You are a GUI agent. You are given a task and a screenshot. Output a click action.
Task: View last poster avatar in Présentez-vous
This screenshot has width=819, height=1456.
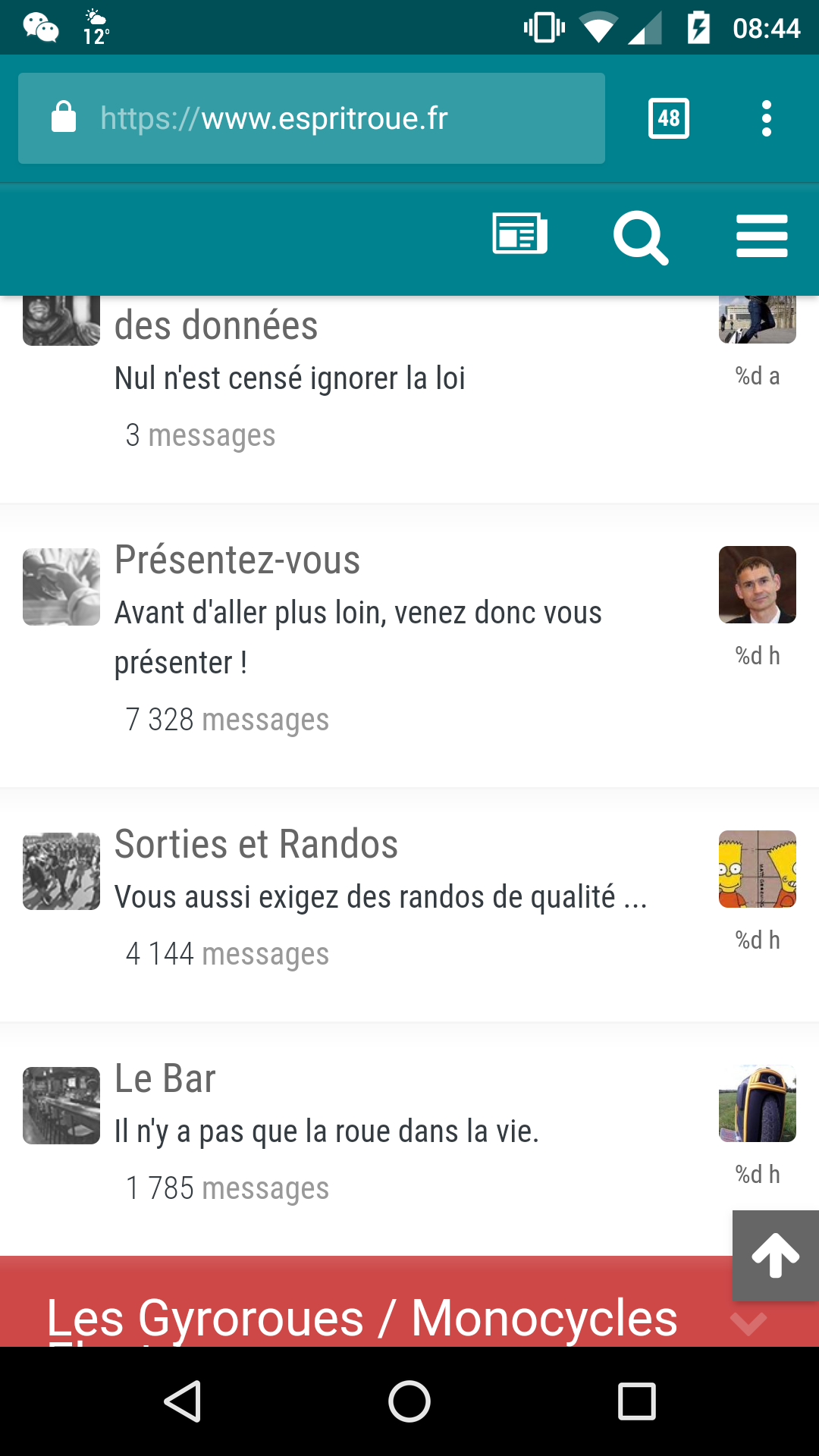pyautogui.click(x=758, y=585)
